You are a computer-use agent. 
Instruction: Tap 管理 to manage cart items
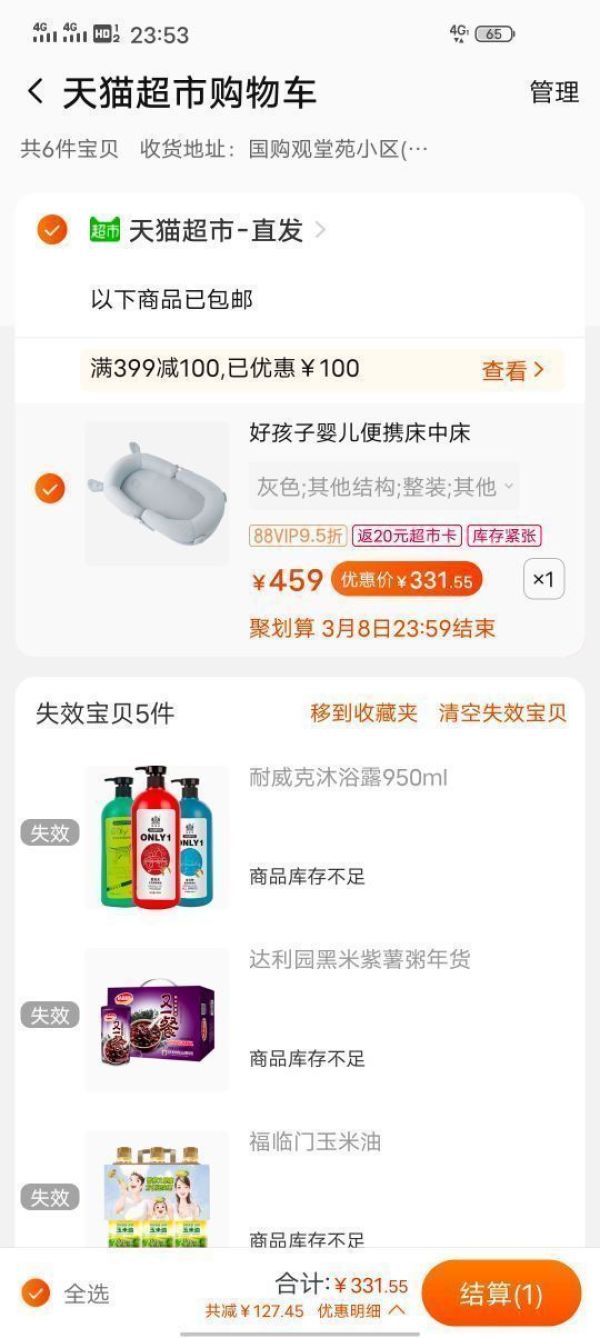[554, 92]
